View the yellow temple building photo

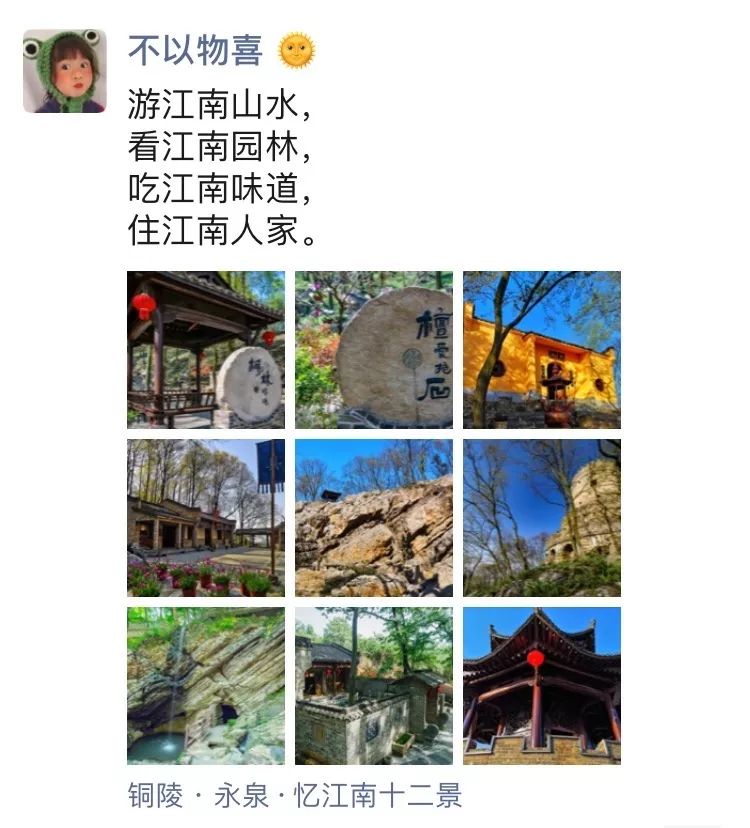coord(542,350)
